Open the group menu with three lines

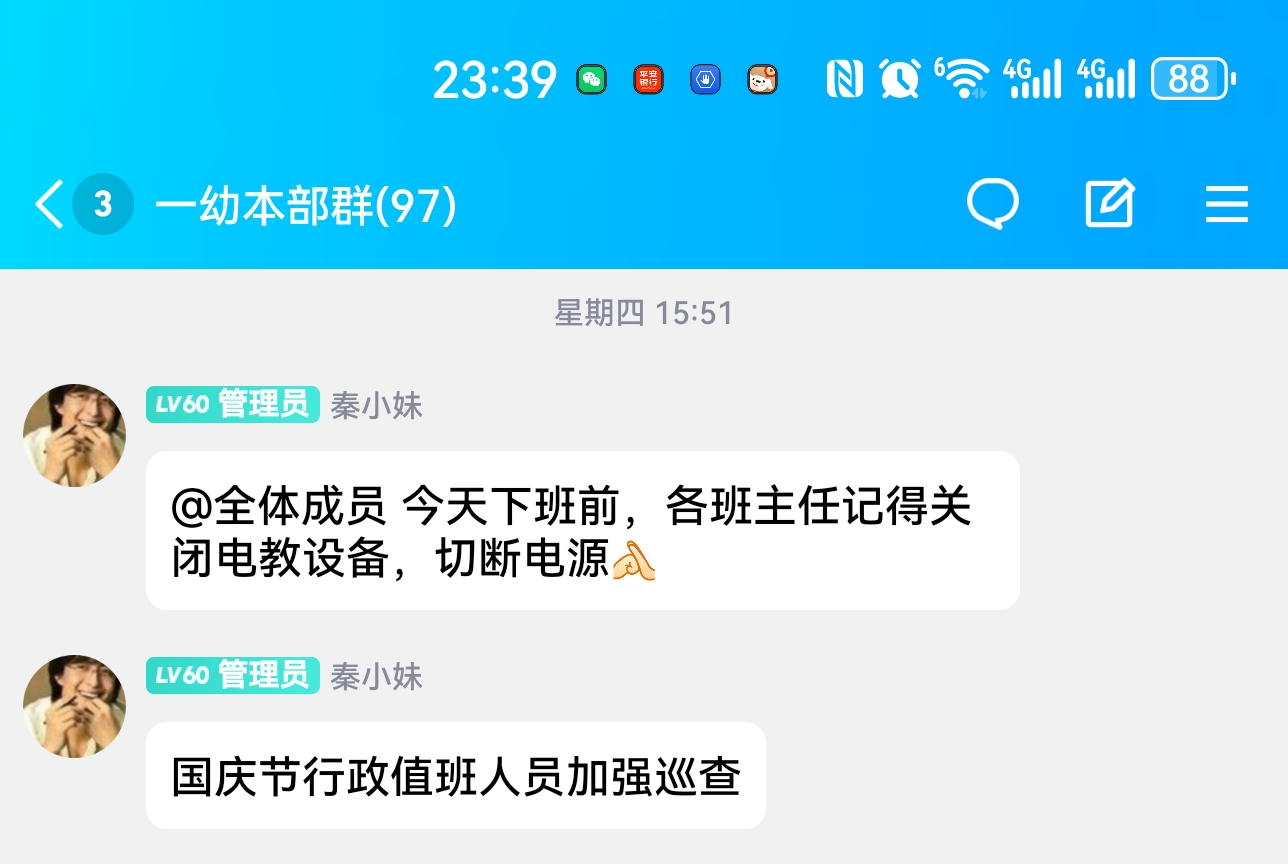[x=1226, y=205]
